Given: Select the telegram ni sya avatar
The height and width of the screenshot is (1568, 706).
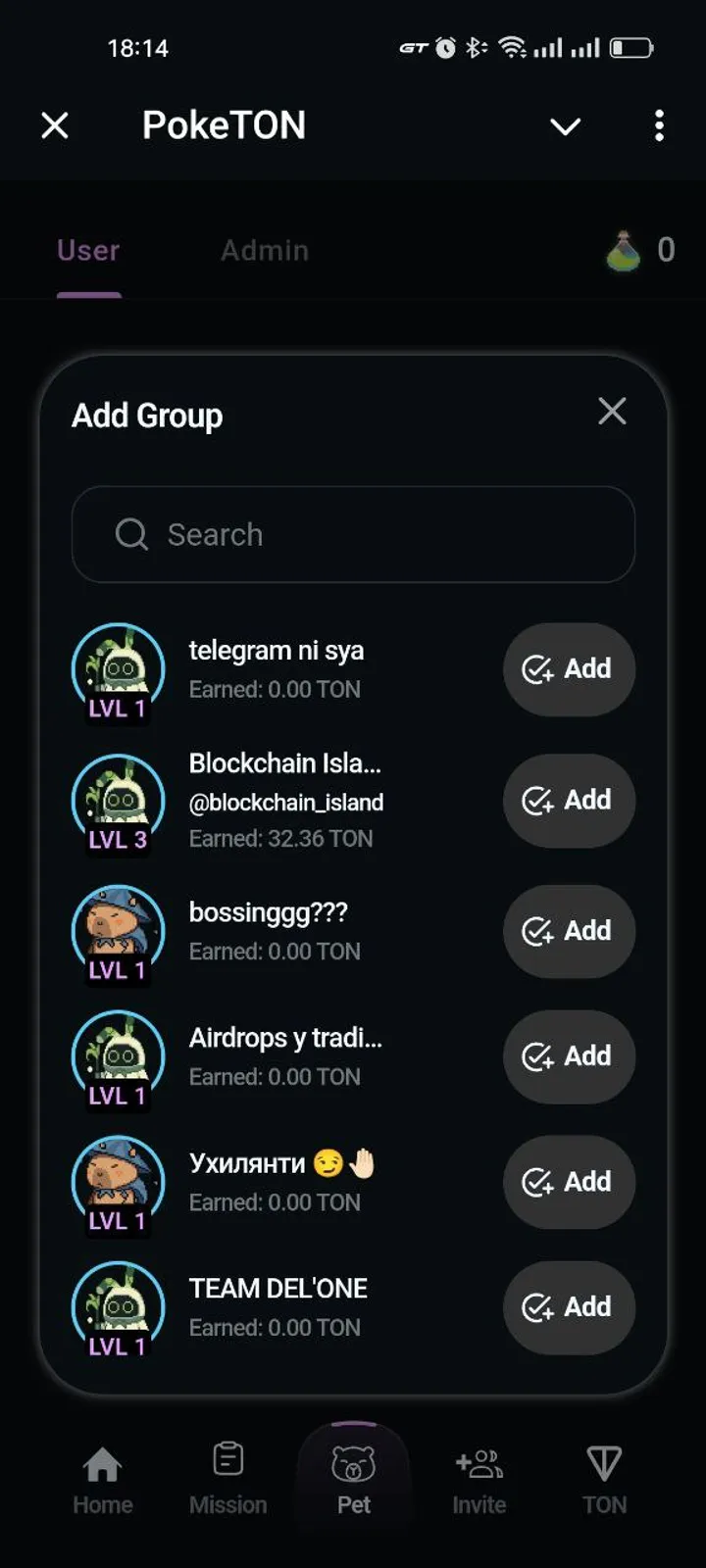Looking at the screenshot, I should pyautogui.click(x=118, y=669).
